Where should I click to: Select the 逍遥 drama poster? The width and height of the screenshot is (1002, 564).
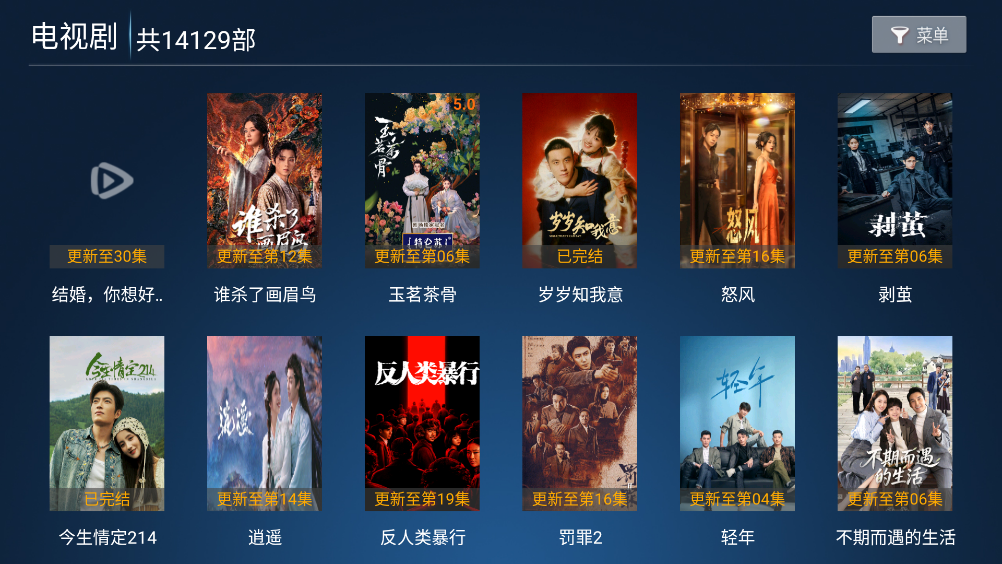[x=264, y=423]
